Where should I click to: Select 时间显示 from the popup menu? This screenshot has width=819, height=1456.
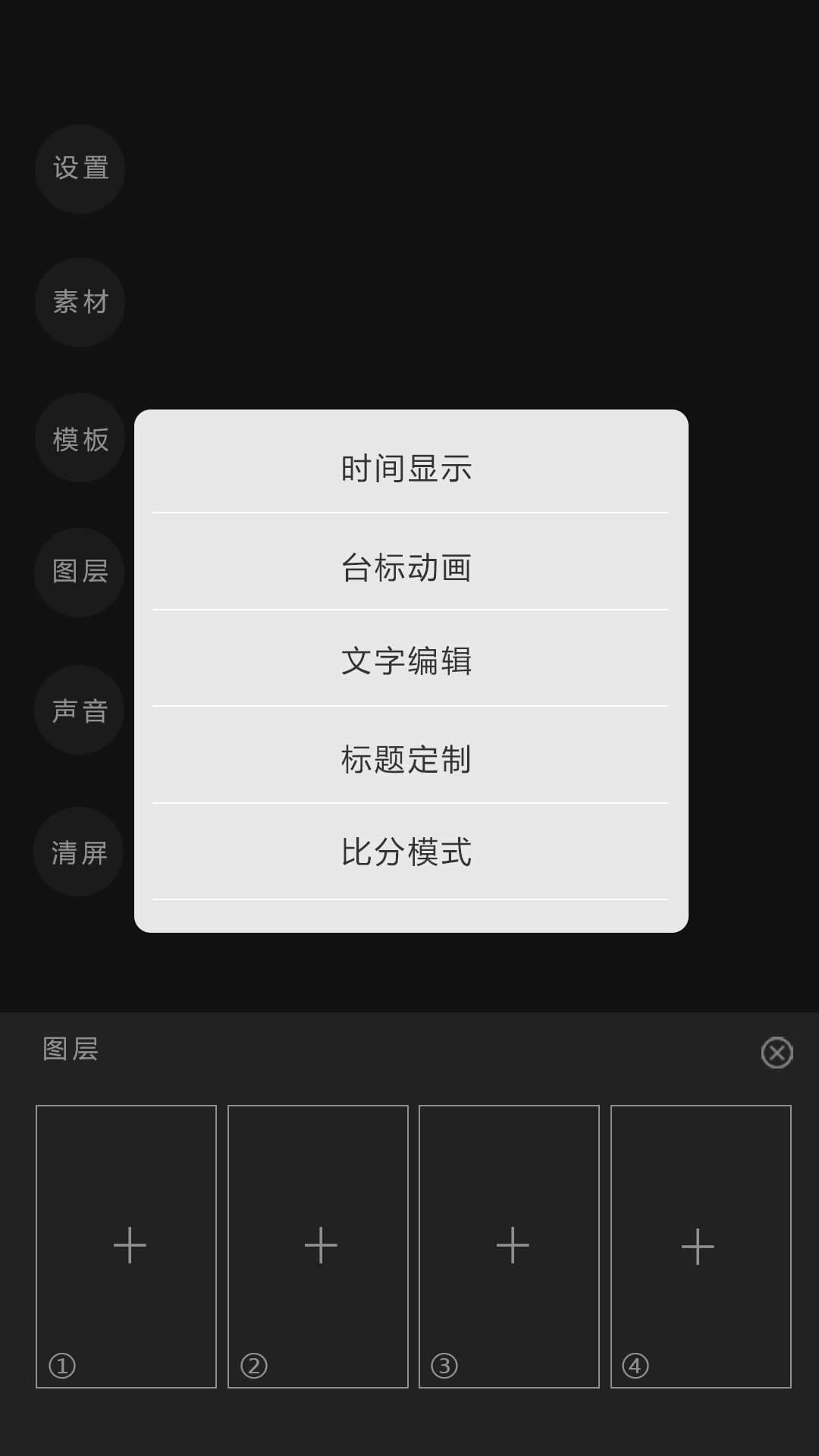[x=408, y=469]
